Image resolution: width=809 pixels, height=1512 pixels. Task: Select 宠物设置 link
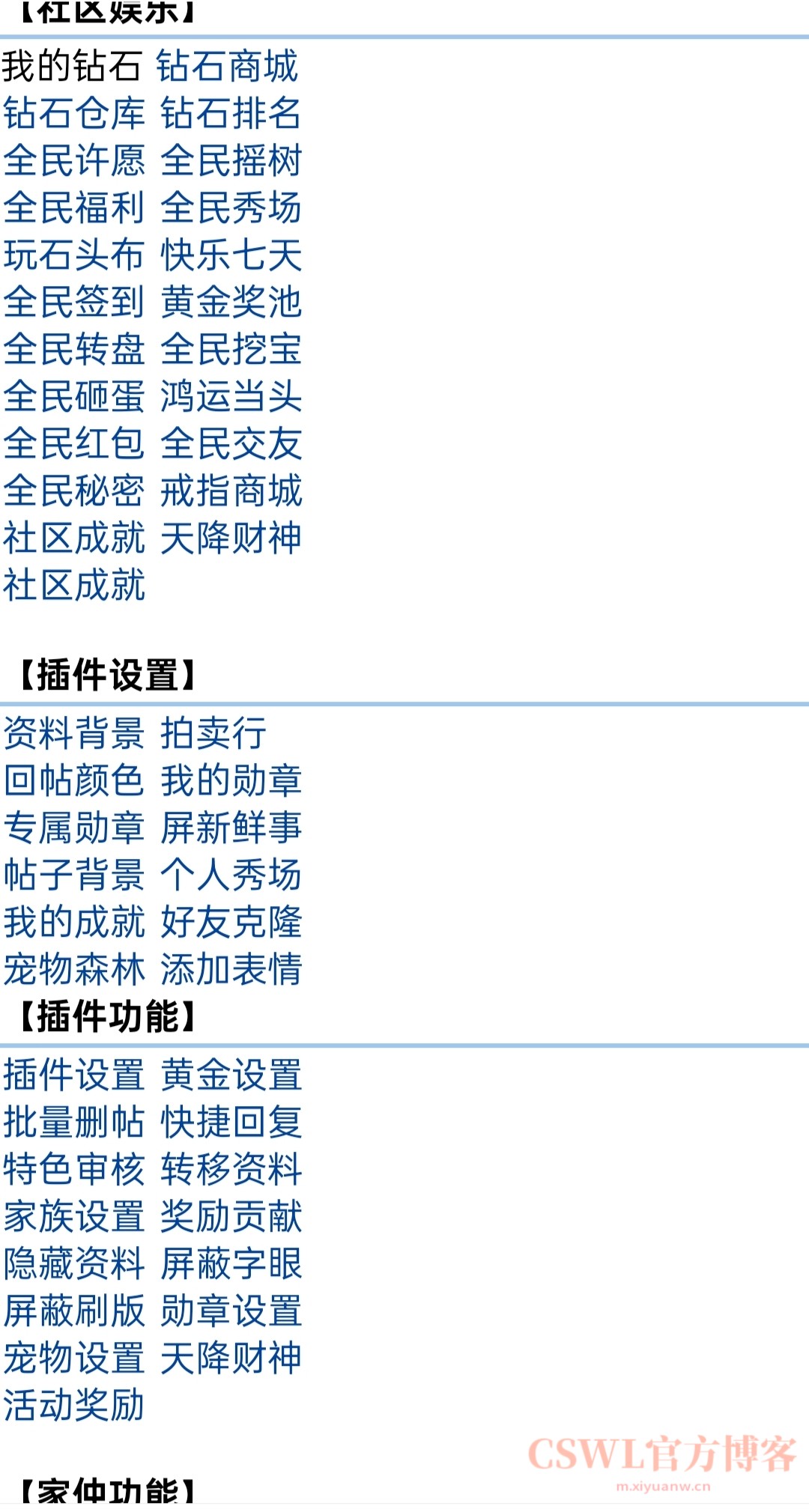73,1358
